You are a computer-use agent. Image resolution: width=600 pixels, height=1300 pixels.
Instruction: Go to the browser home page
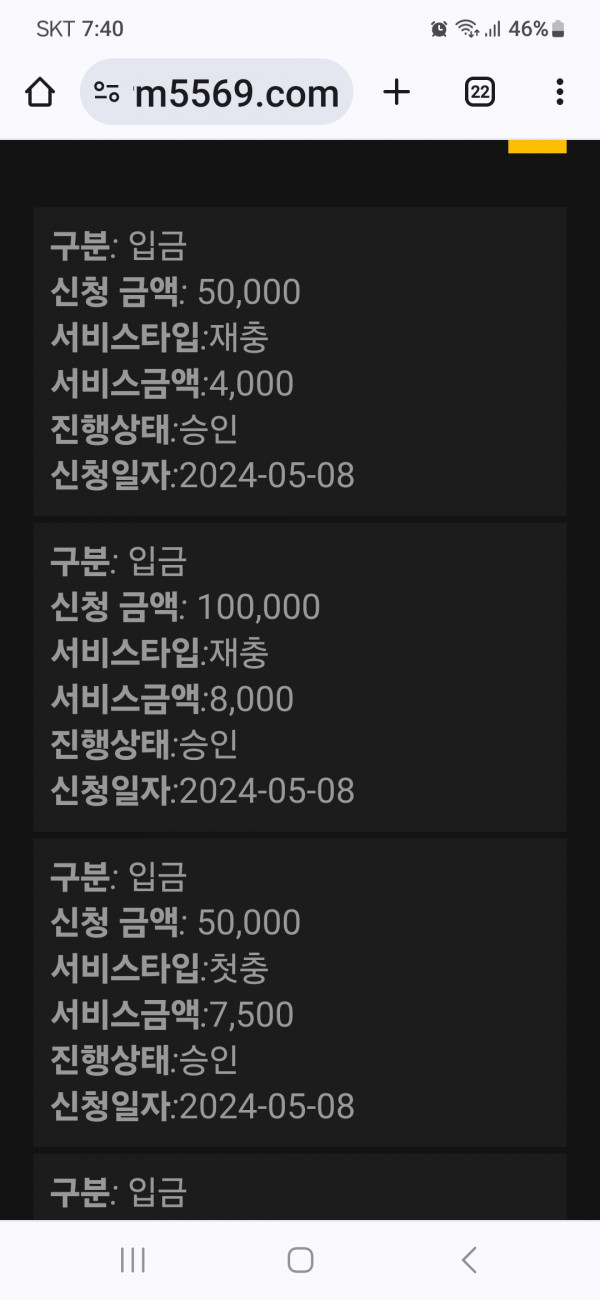pyautogui.click(x=39, y=92)
